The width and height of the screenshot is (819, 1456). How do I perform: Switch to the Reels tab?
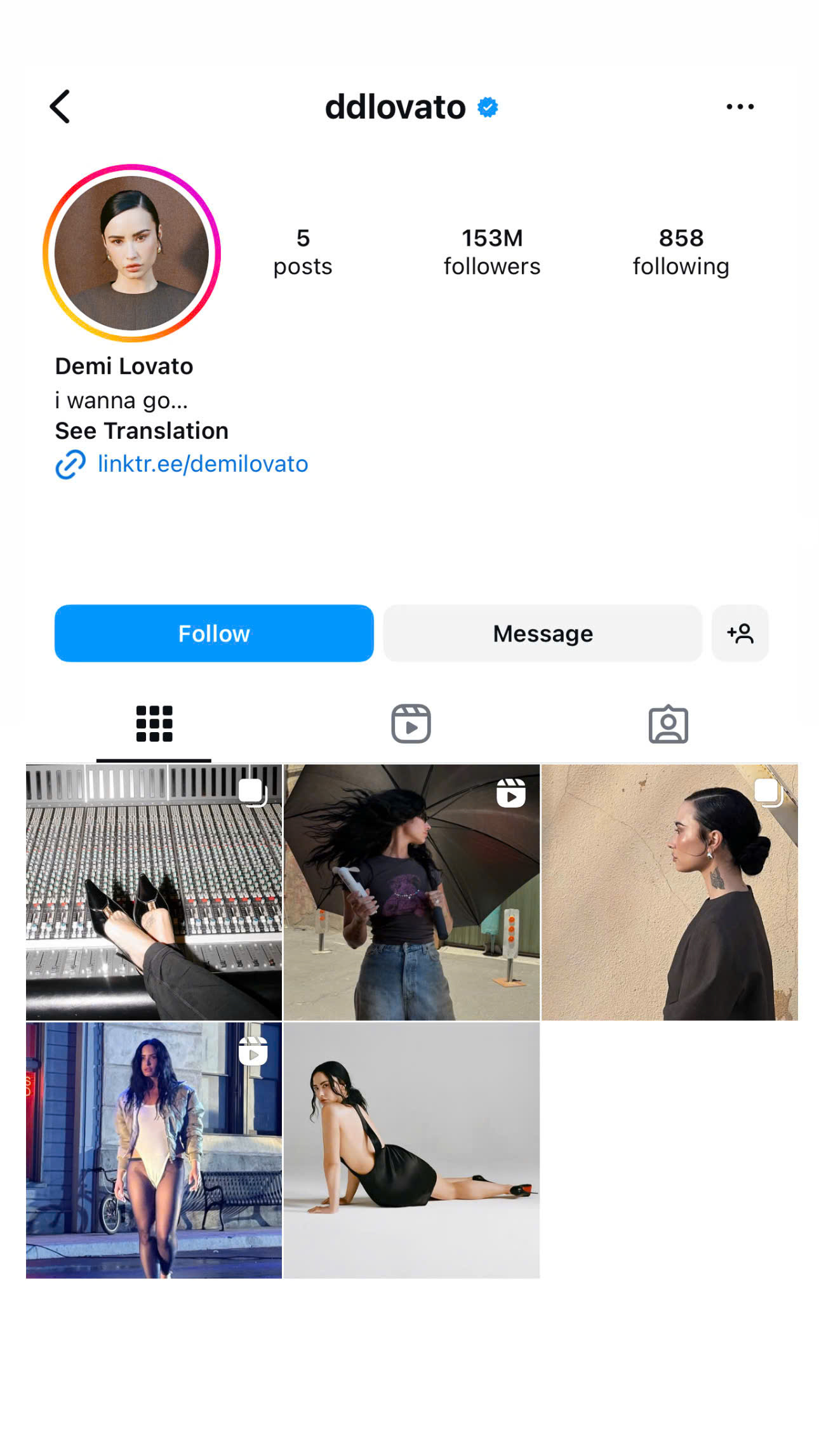click(411, 724)
